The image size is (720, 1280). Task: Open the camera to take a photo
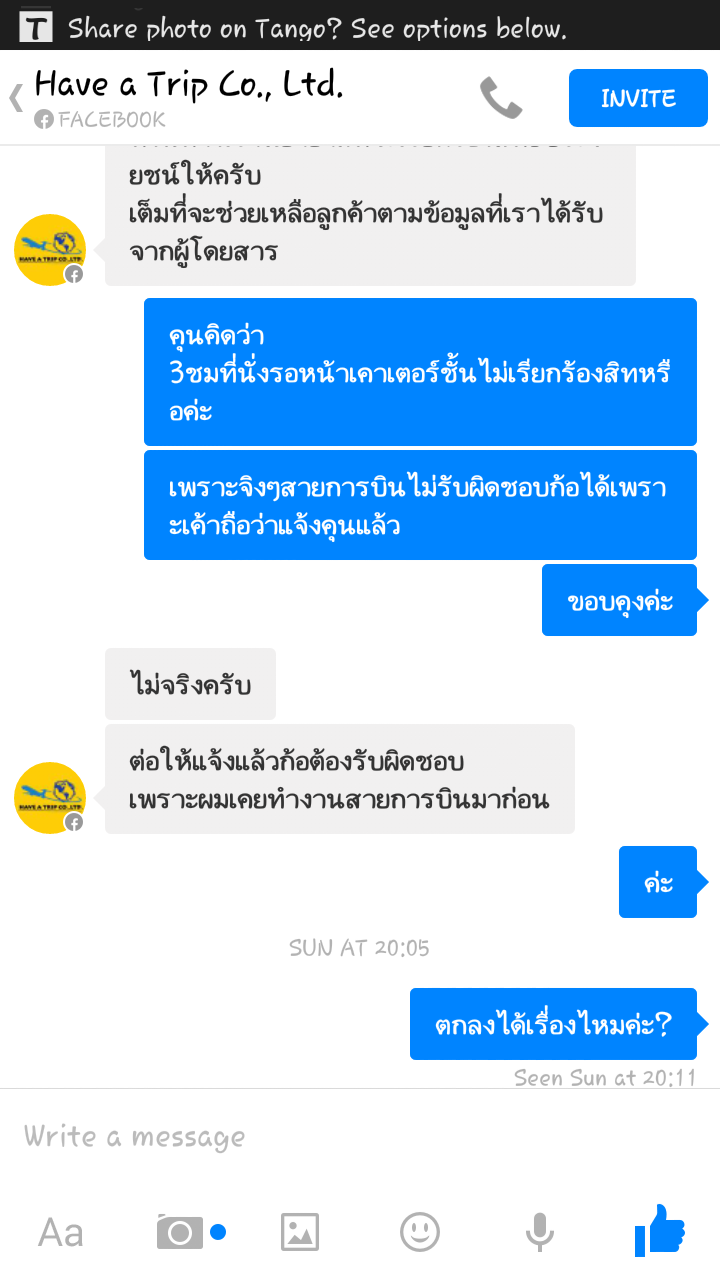[x=180, y=1232]
